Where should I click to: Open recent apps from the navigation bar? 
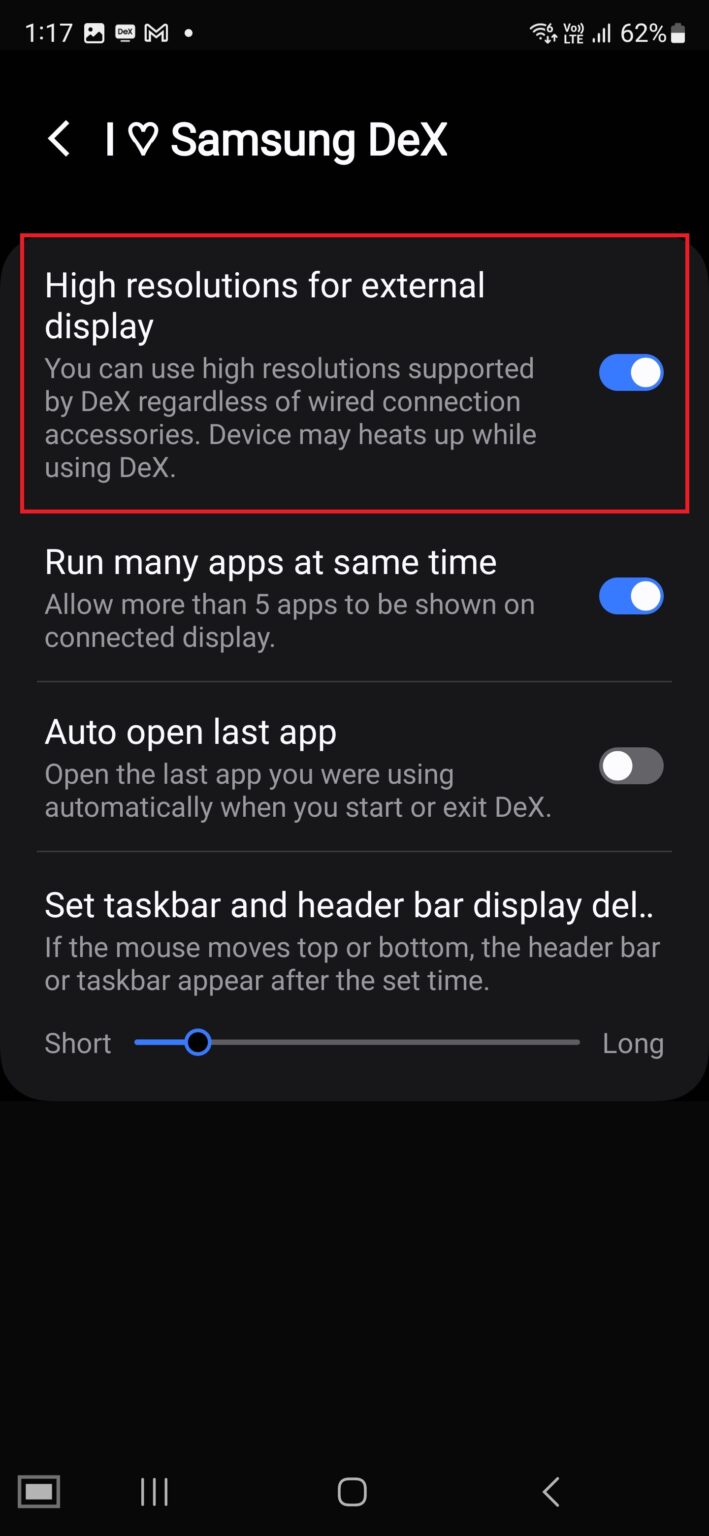coord(154,1492)
